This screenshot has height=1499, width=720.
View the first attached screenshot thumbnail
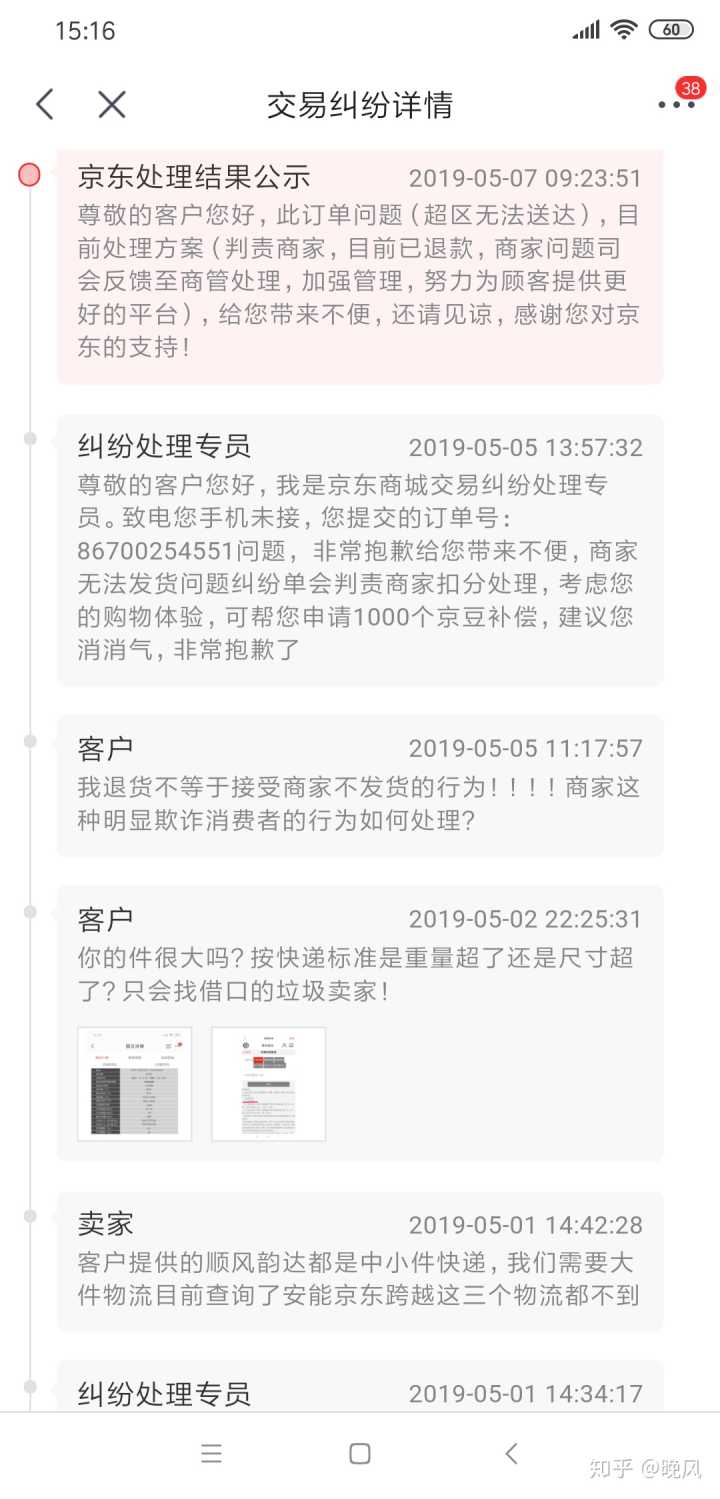[135, 1084]
